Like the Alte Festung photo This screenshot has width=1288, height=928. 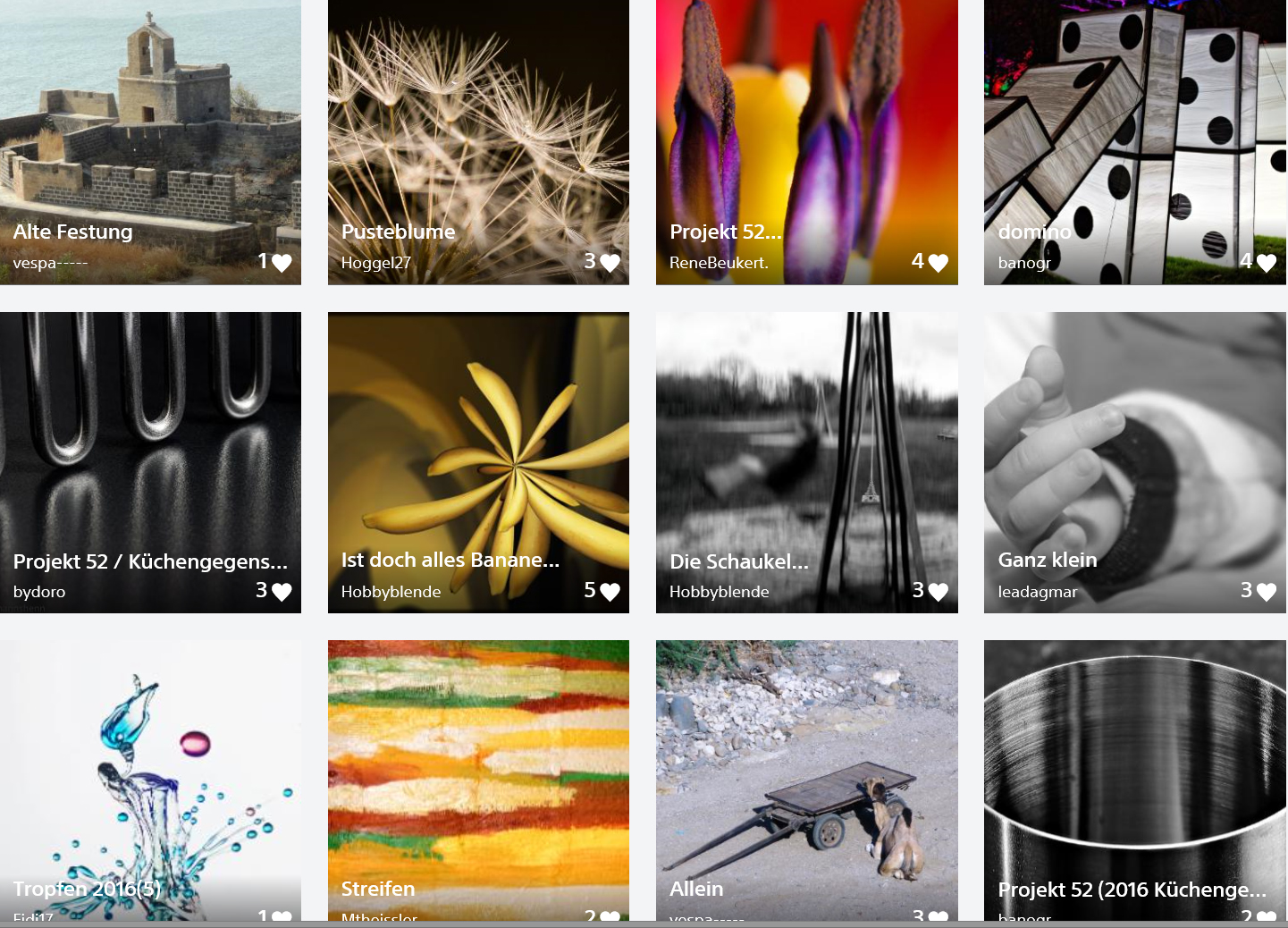(x=282, y=263)
